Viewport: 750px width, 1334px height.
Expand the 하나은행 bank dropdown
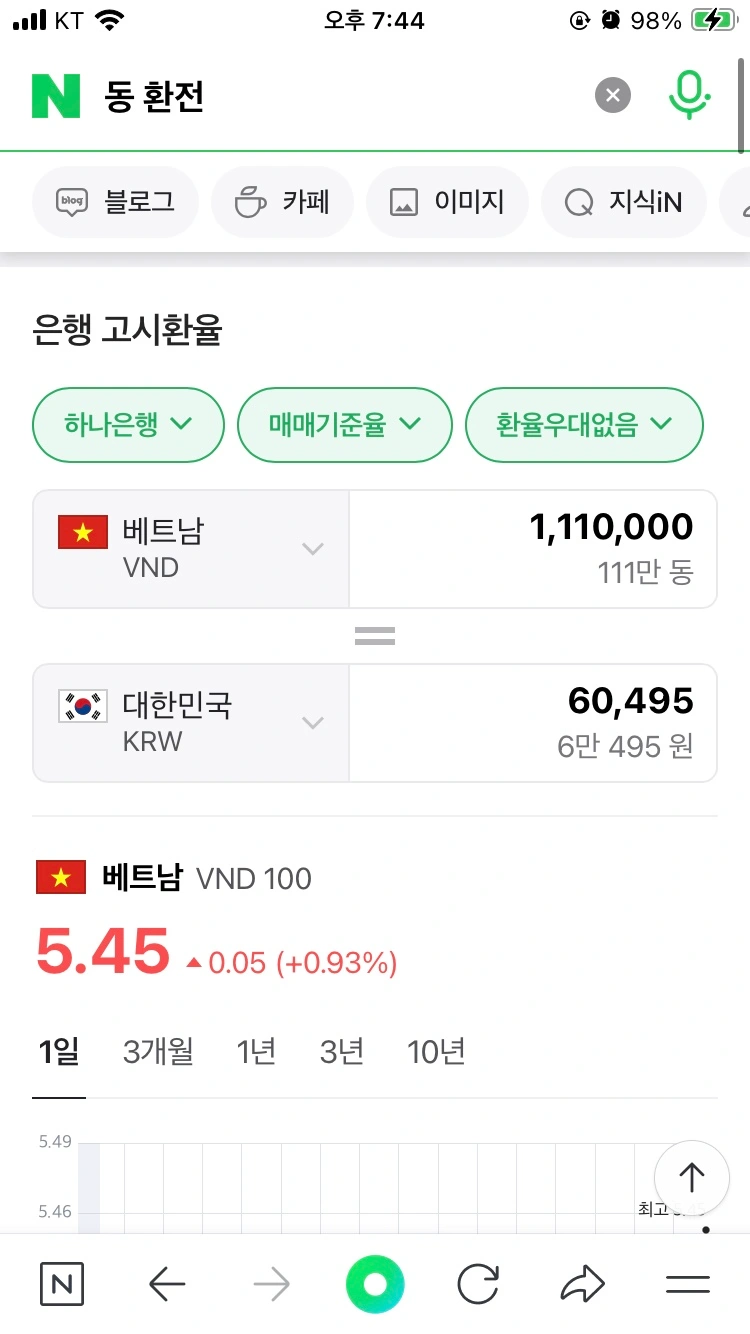coord(128,425)
